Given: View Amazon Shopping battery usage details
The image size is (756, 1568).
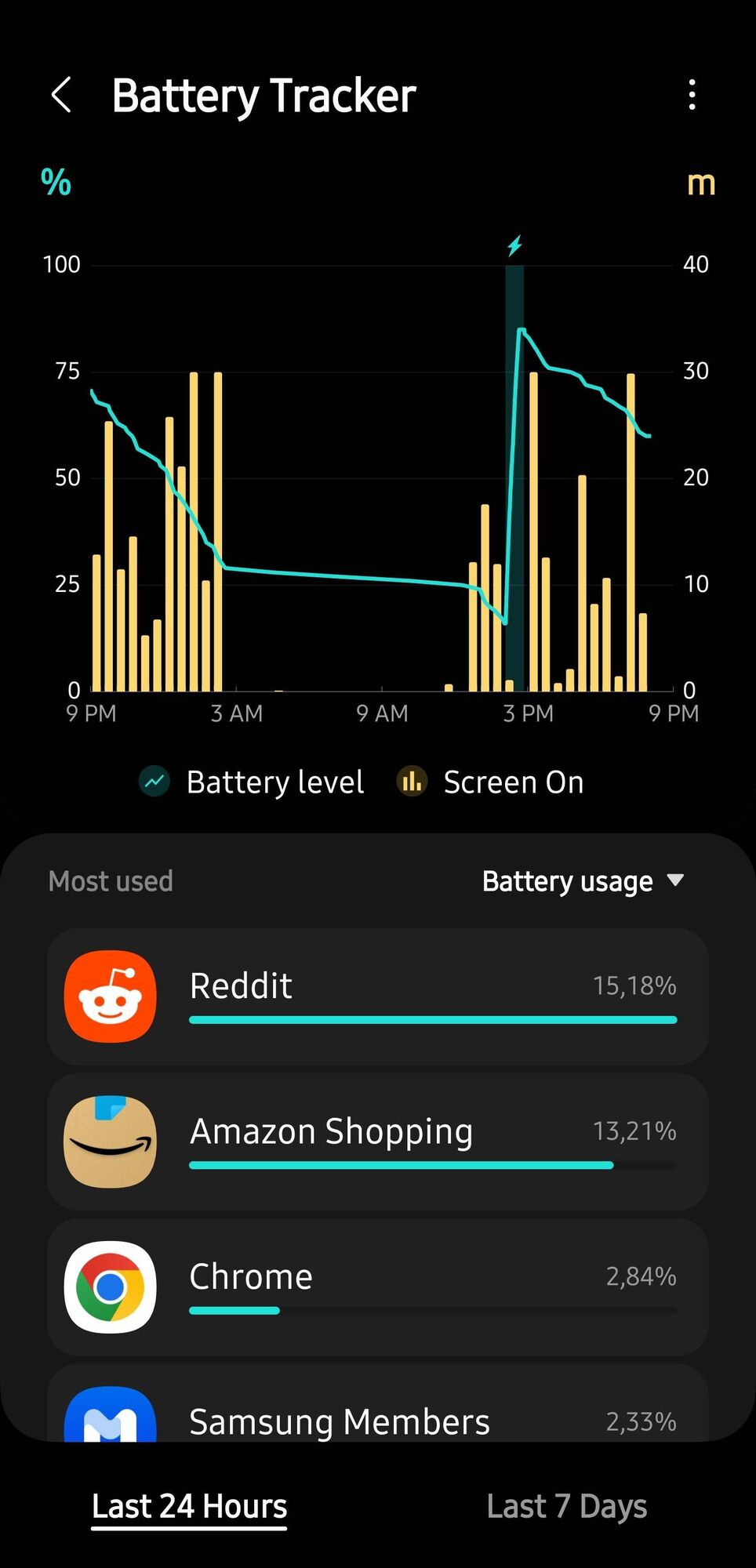Looking at the screenshot, I should [x=378, y=1142].
